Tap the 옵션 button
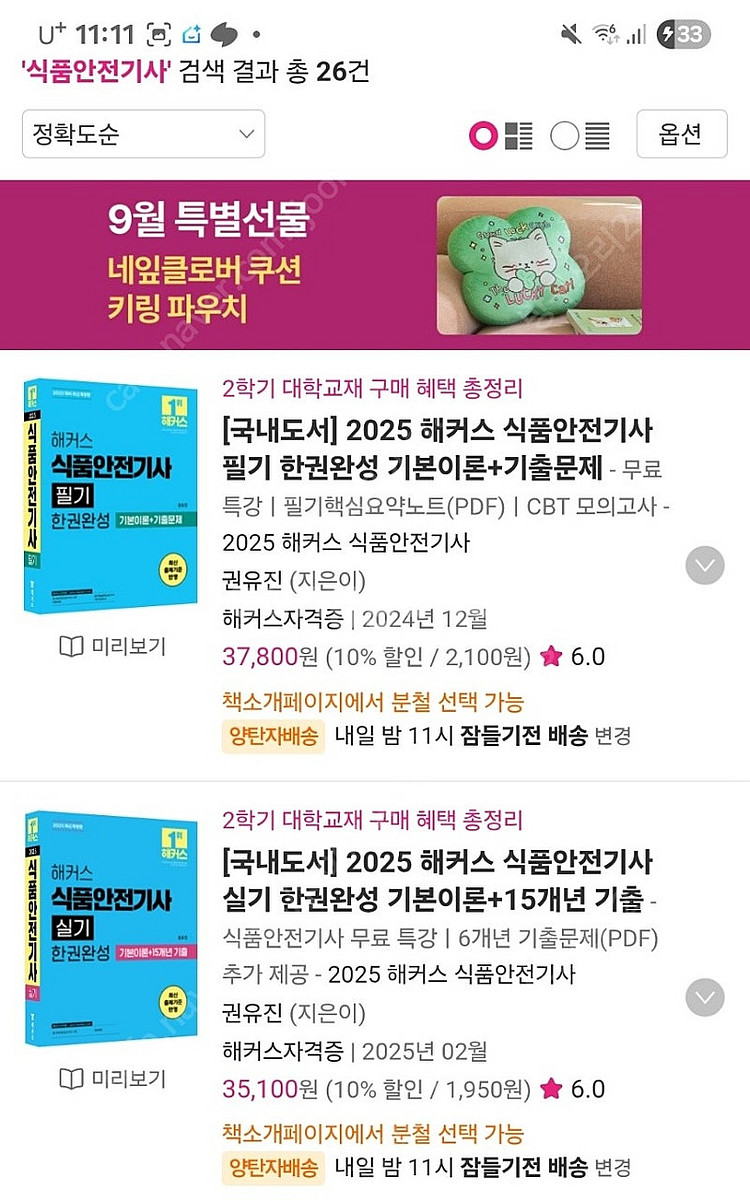The height and width of the screenshot is (1201, 750). [681, 134]
